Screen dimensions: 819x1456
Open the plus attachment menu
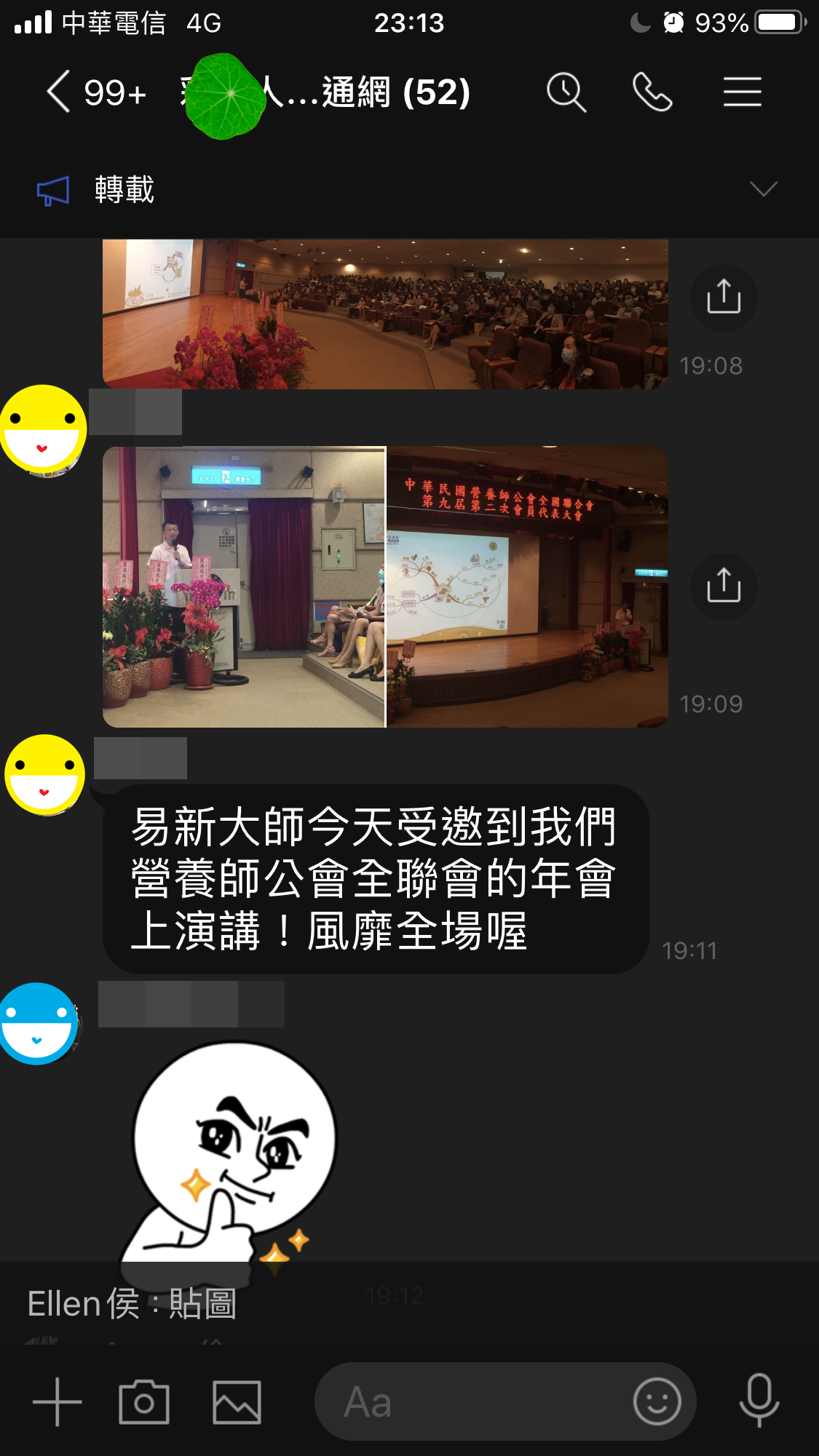click(x=57, y=1402)
